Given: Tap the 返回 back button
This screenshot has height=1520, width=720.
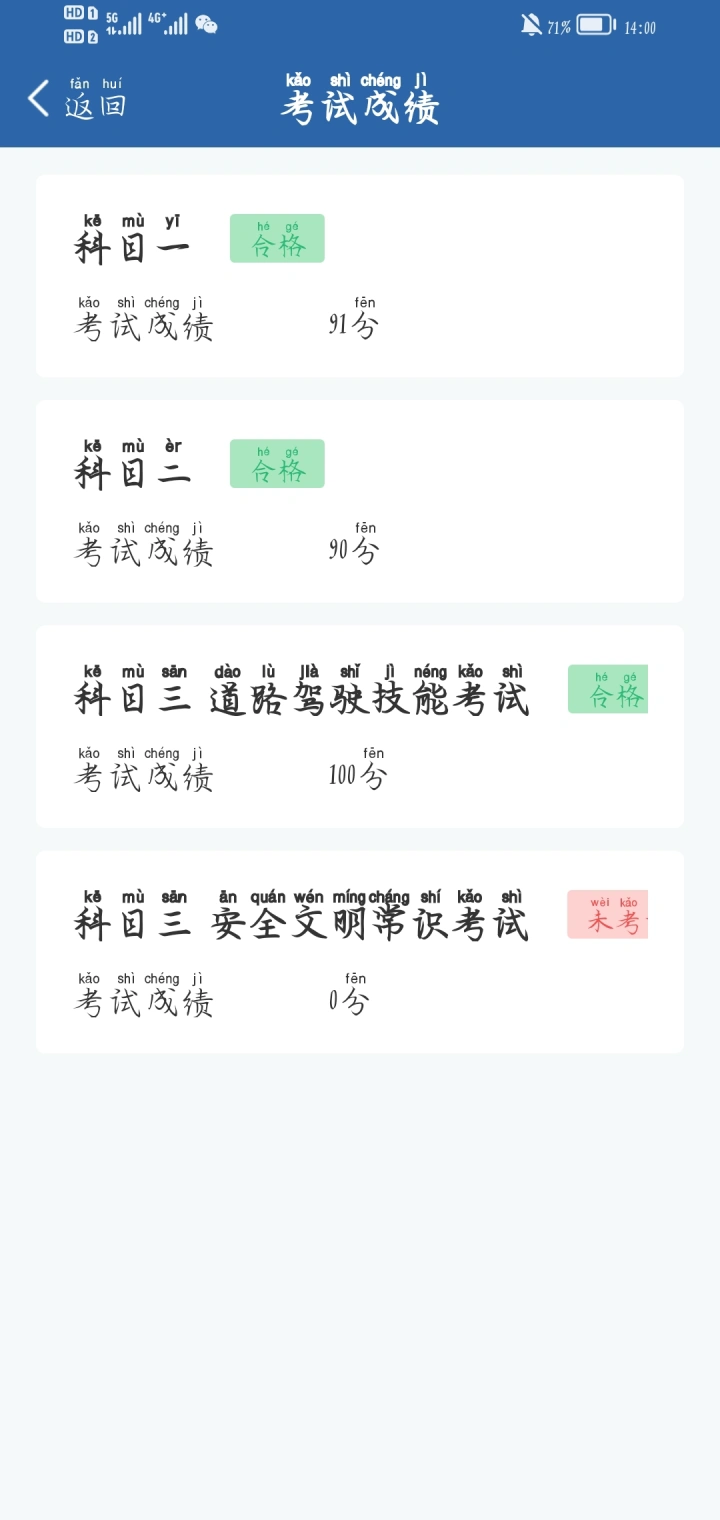Looking at the screenshot, I should tap(78, 99).
